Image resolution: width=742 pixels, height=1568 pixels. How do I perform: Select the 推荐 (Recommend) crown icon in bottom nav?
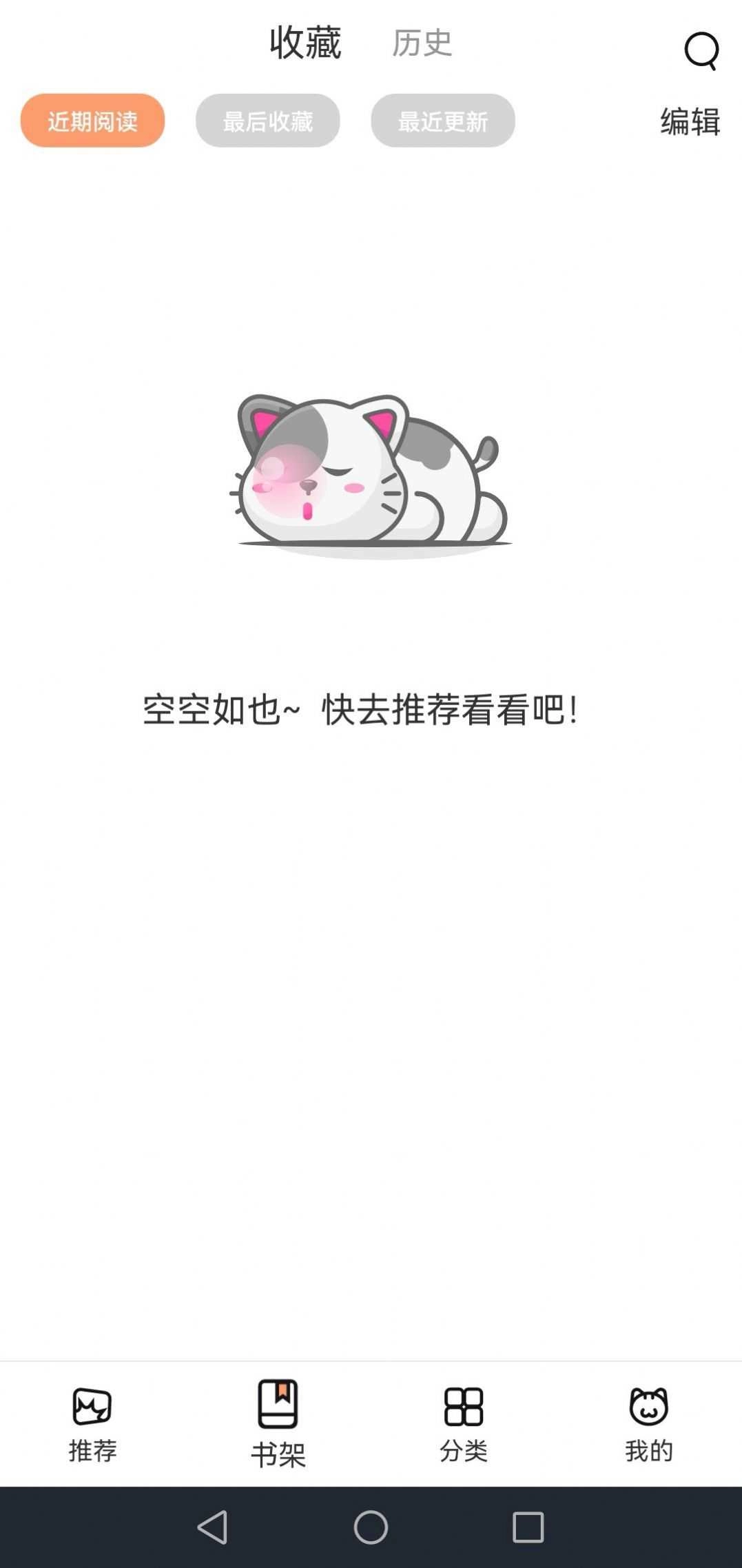92,1406
